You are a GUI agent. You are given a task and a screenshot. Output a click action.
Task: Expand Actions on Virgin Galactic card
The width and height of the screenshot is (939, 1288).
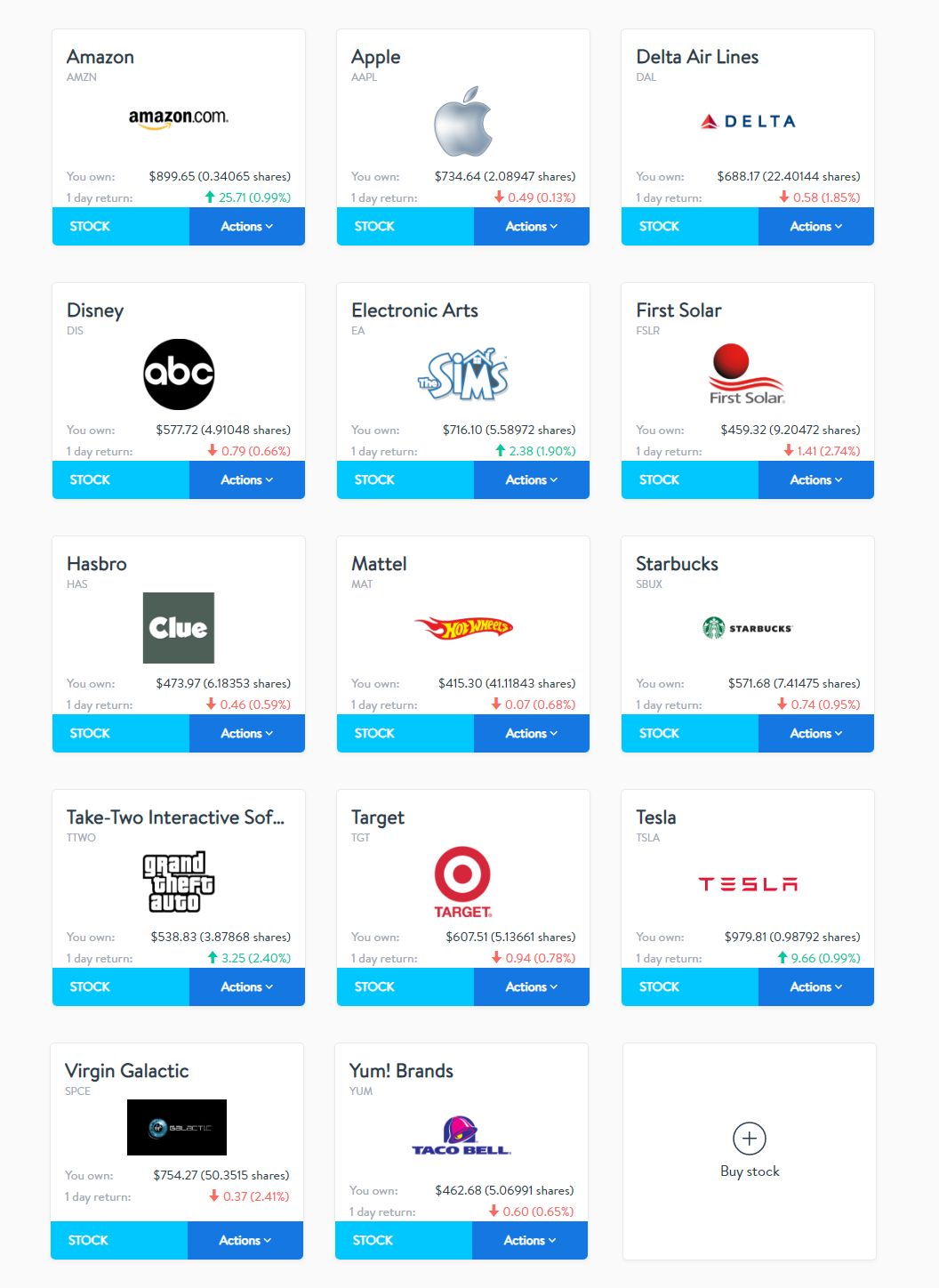pyautogui.click(x=245, y=1241)
